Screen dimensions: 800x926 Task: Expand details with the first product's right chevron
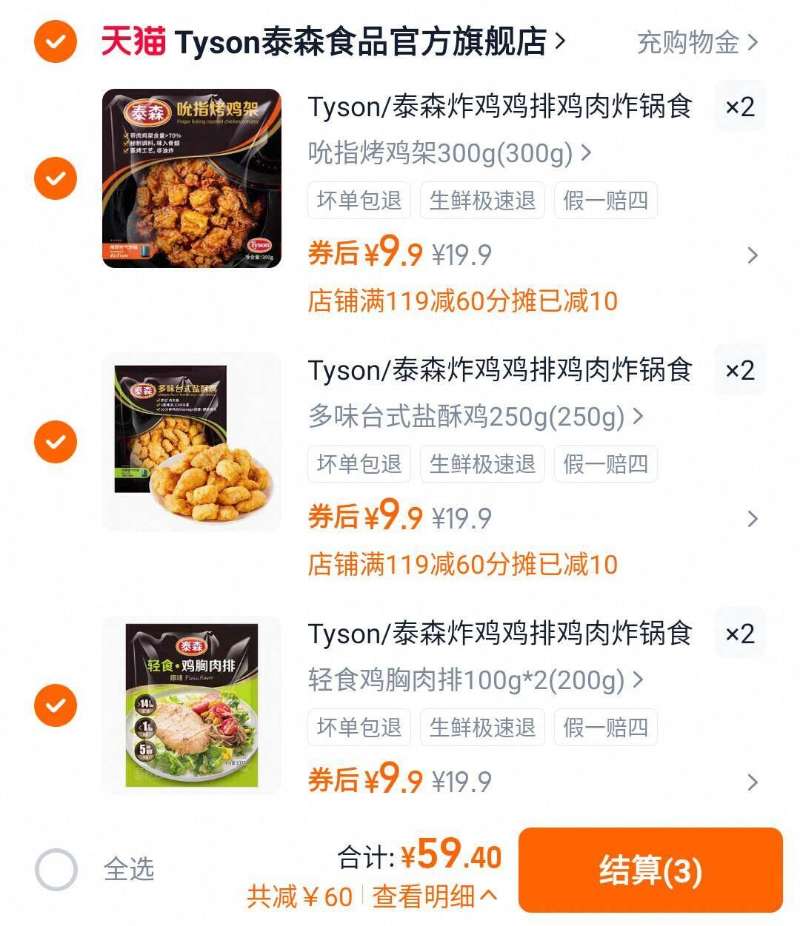pyautogui.click(x=753, y=255)
